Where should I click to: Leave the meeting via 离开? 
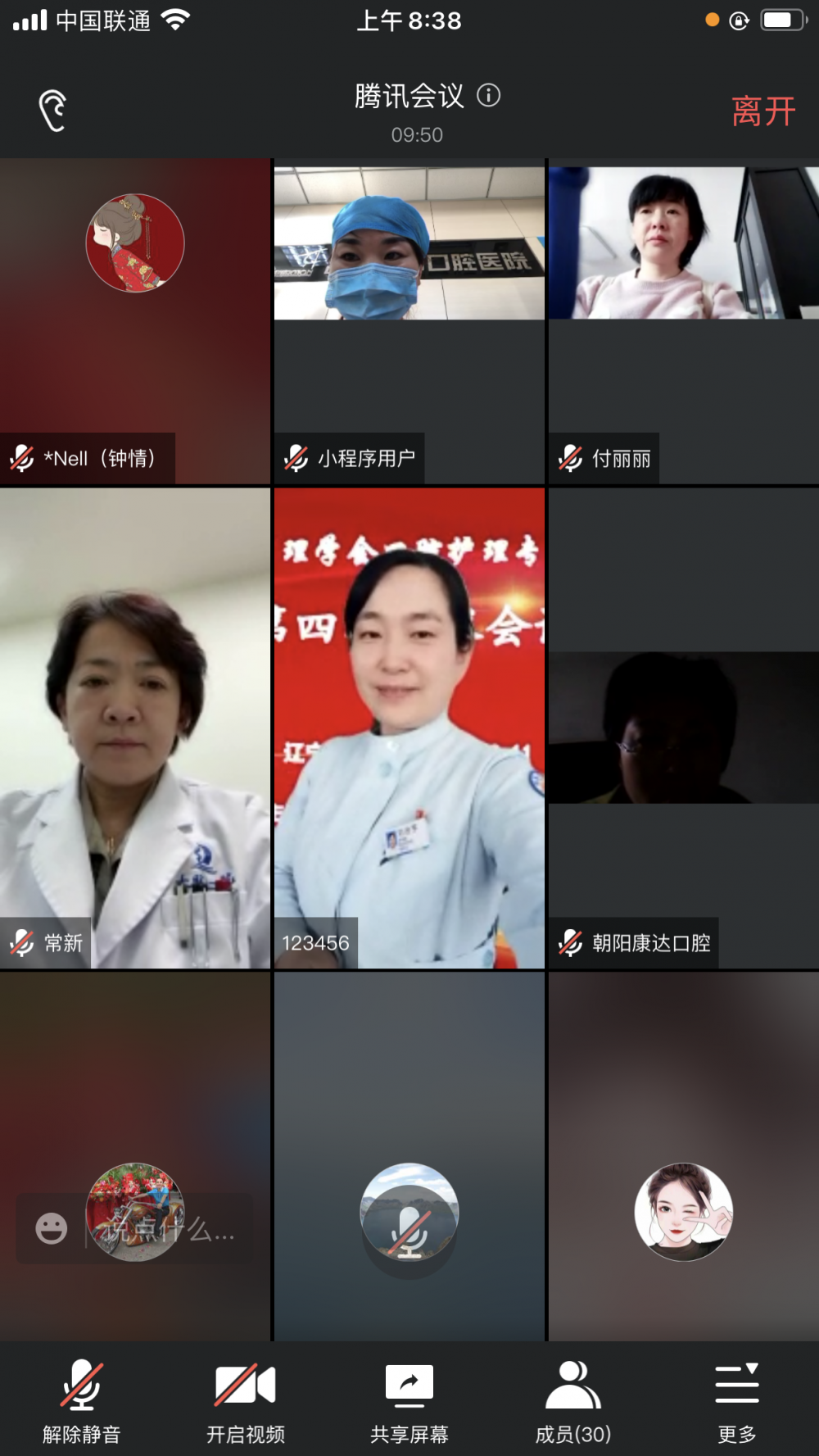[762, 111]
